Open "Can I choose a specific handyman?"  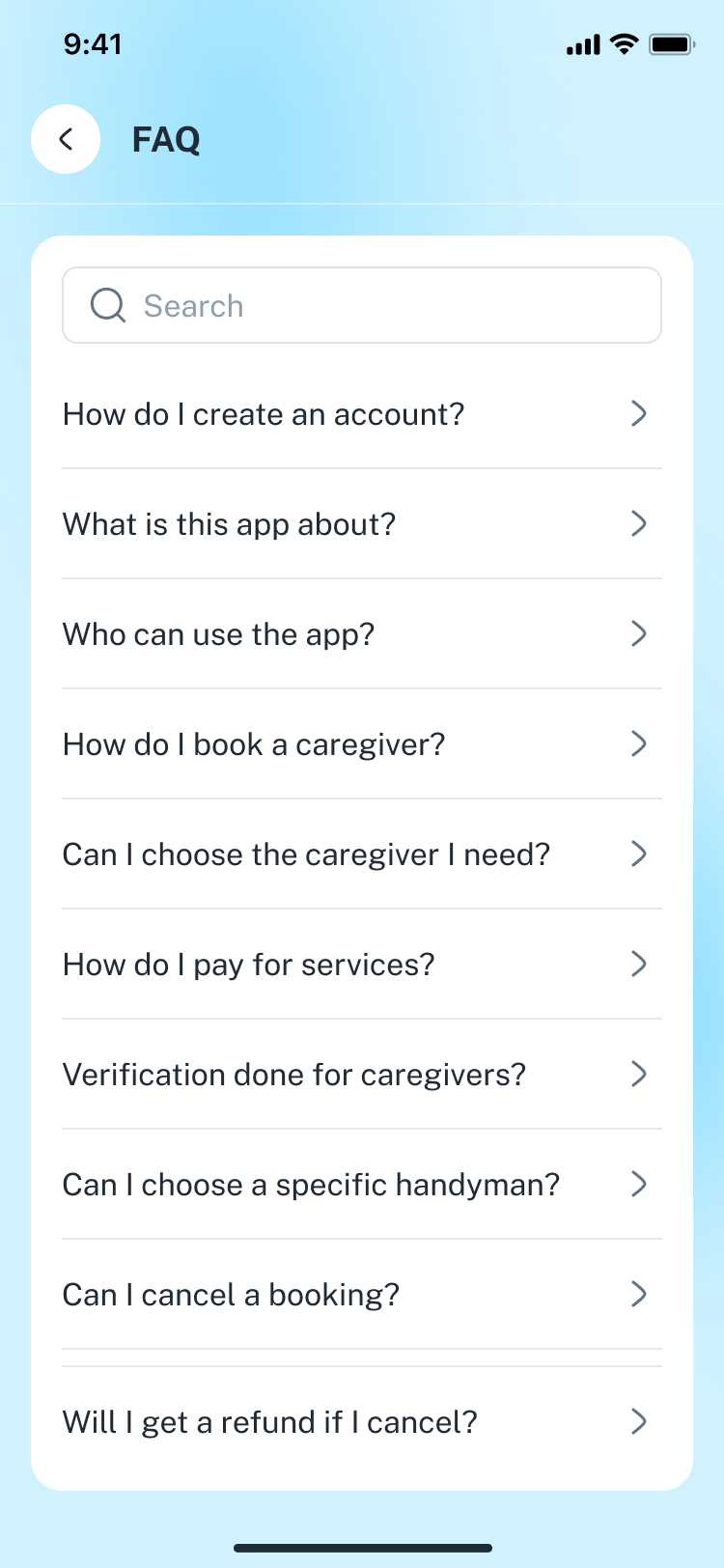tap(361, 1185)
